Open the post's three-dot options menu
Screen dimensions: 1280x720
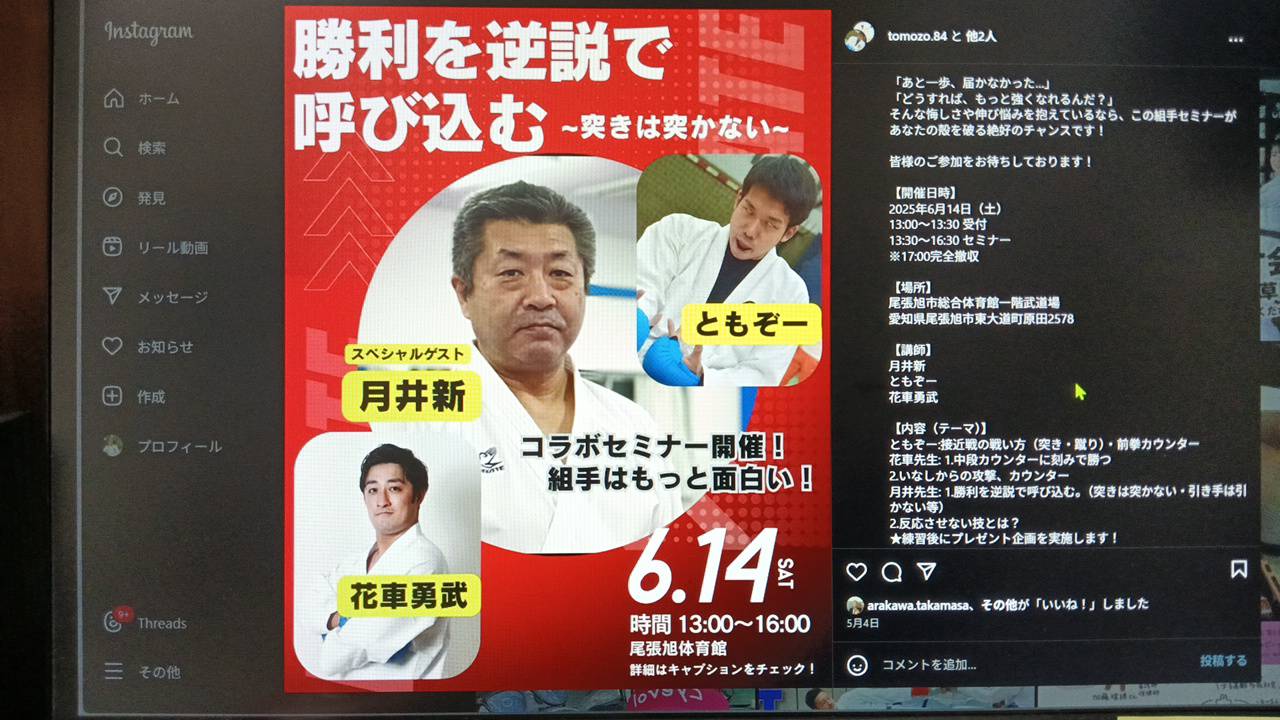[1237, 37]
